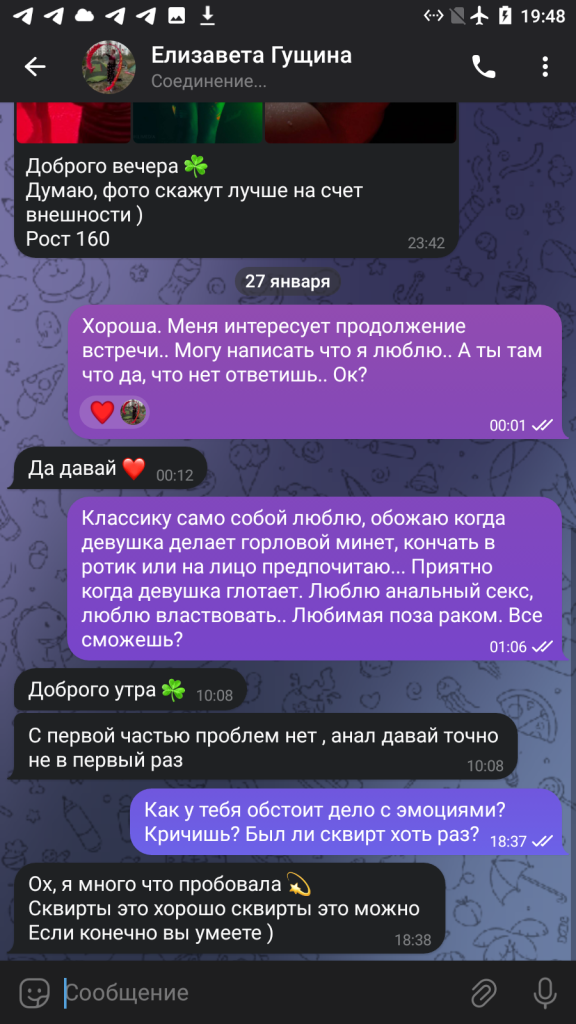Focus the Сообщение text field
Image resolution: width=576 pixels, height=1024 pixels.
(x=261, y=993)
